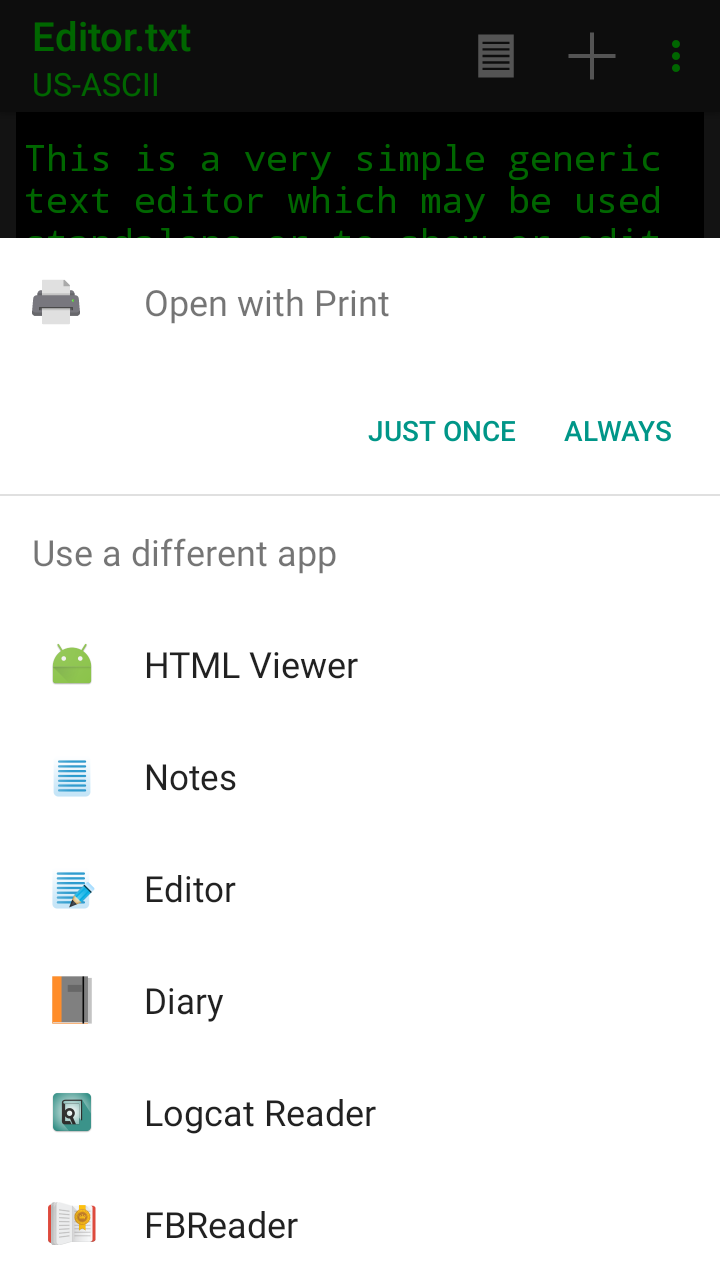720x1280 pixels.
Task: Select Diary from the app chooser
Action: [183, 1000]
